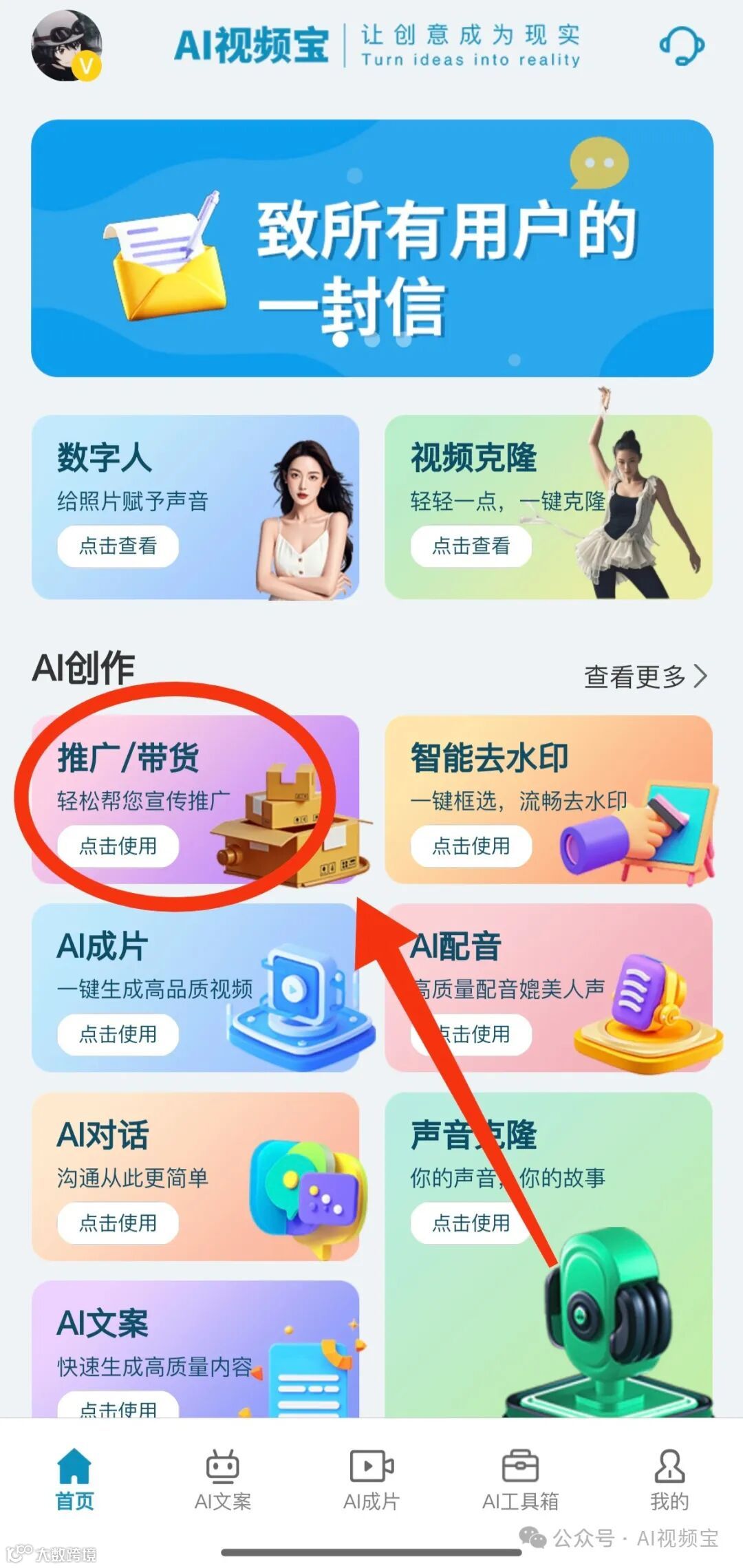Tap 查看更多 to see more AI creation tools
The height and width of the screenshot is (1568, 743).
(x=645, y=676)
